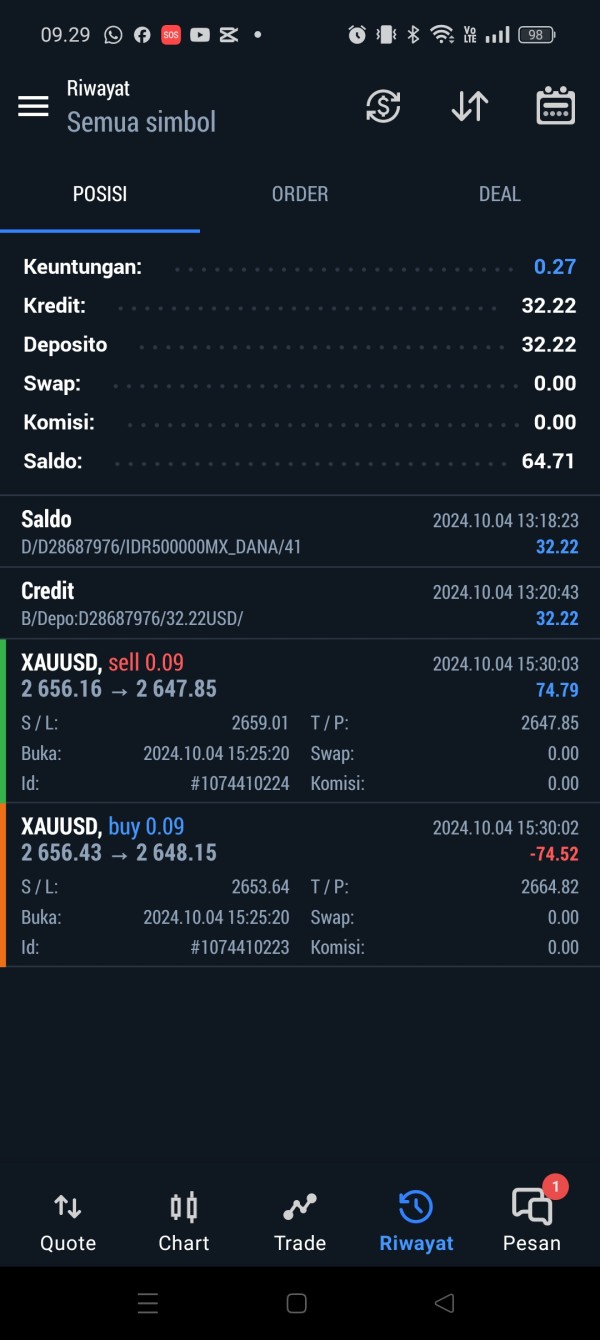
Task: Open the XAUUSD buy 0.09 position
Action: [x=300, y=884]
